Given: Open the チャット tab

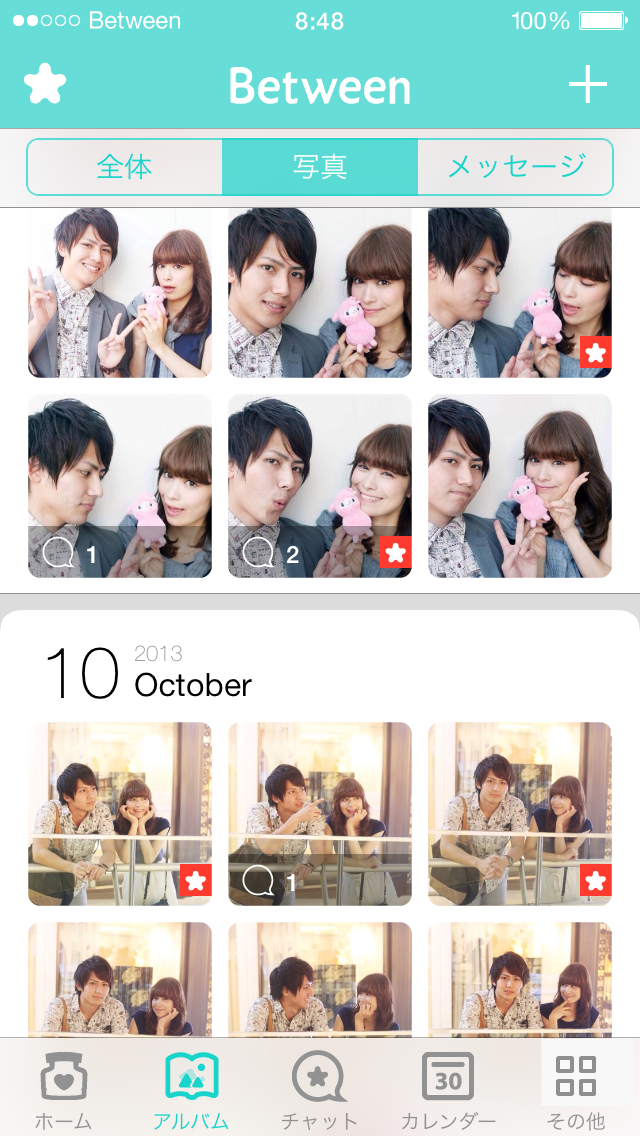Looking at the screenshot, I should (x=319, y=1090).
